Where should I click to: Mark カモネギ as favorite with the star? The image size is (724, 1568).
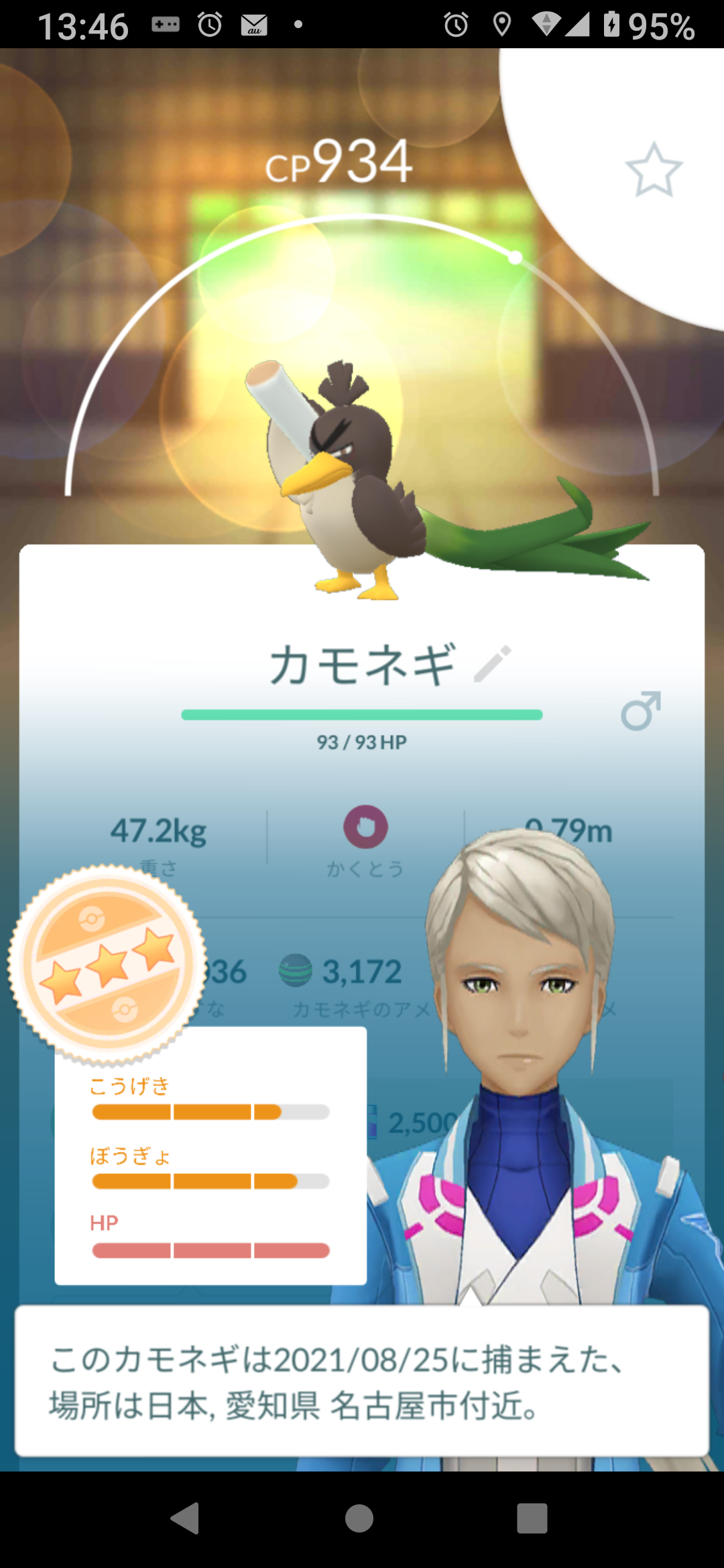point(654,170)
